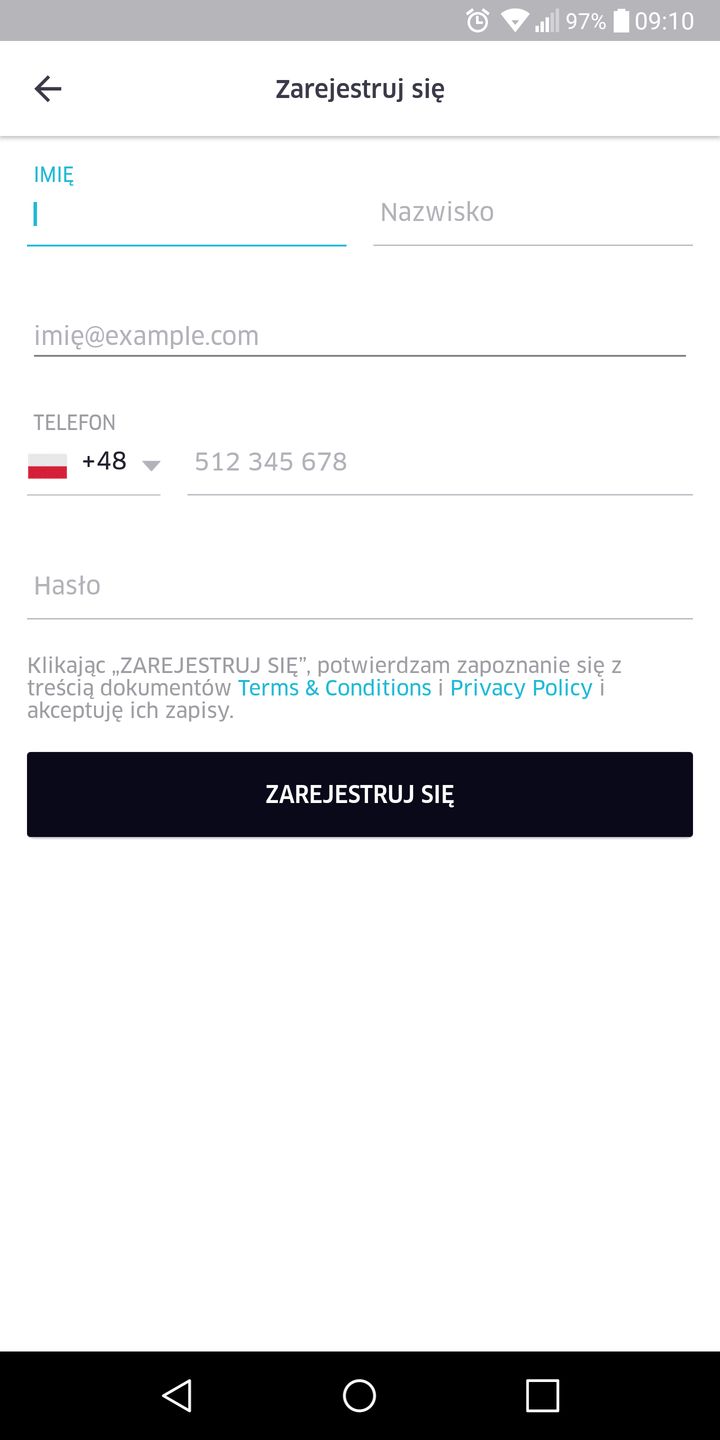Open recent apps with the square button

[542, 1395]
